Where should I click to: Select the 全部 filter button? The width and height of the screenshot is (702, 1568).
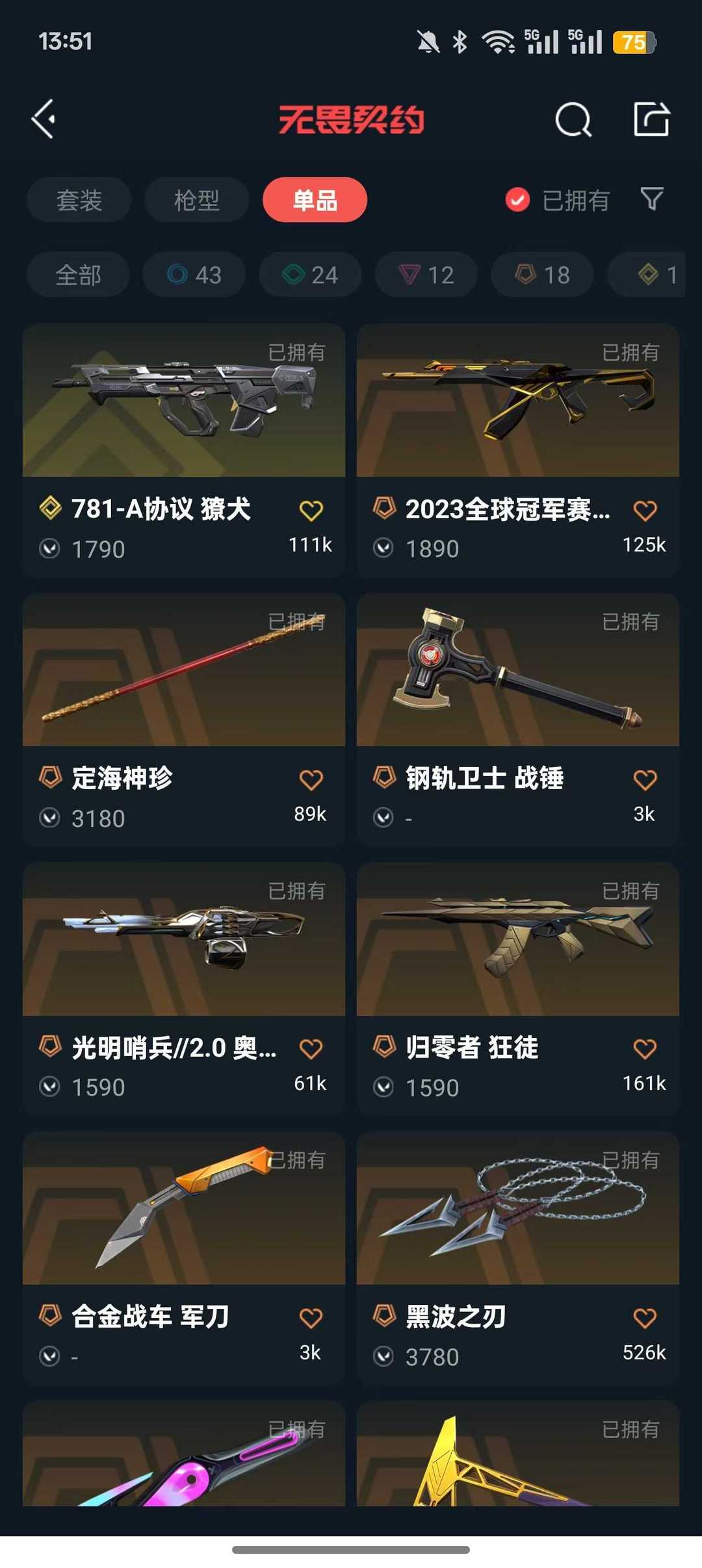tap(77, 275)
